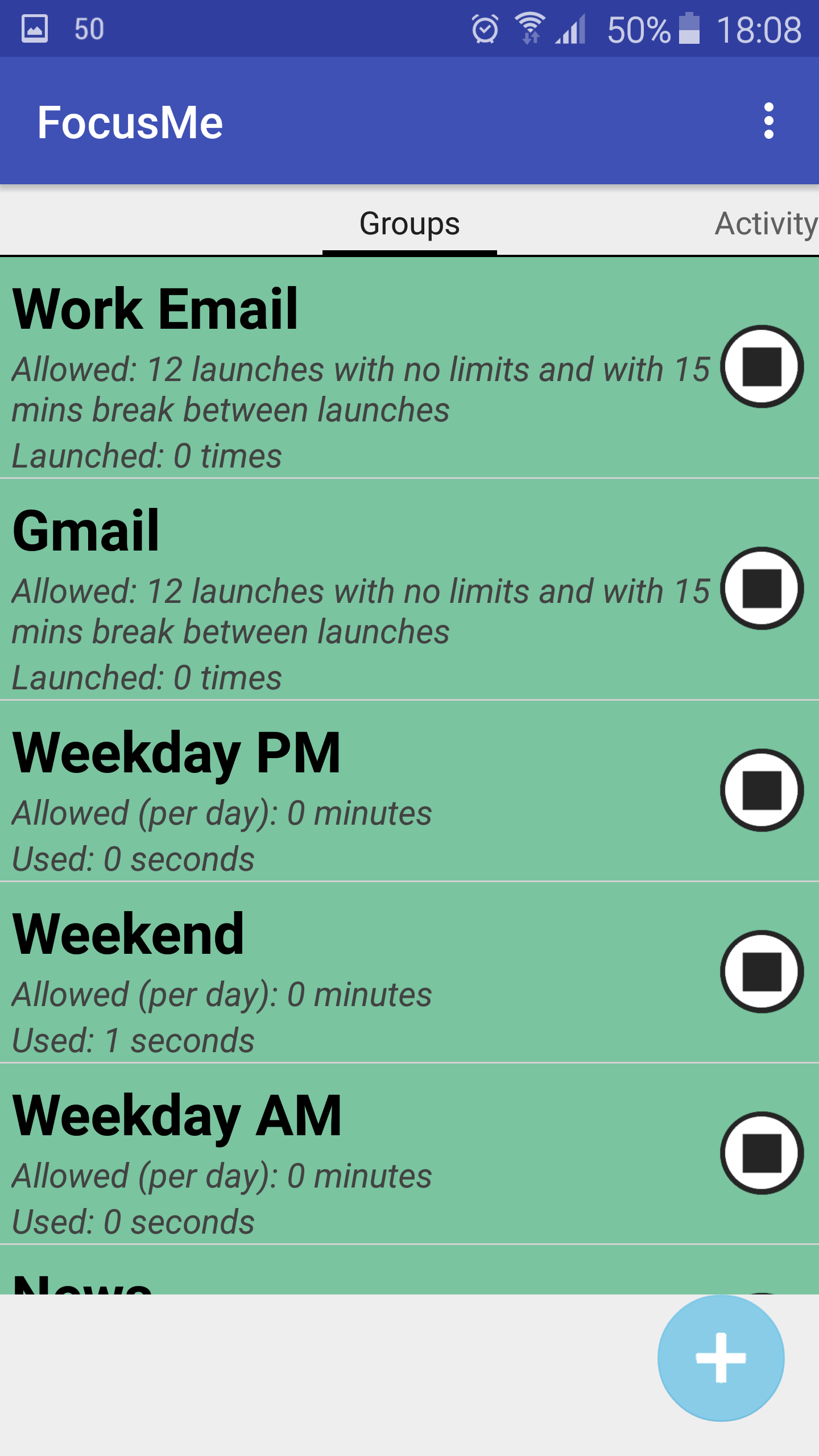Image resolution: width=819 pixels, height=1456 pixels.
Task: Select the Groups tab
Action: (409, 224)
